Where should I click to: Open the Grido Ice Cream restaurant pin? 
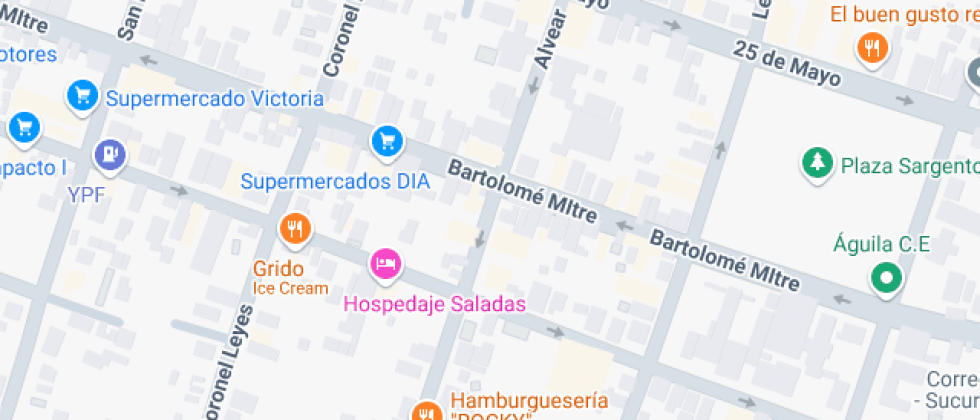pyautogui.click(x=294, y=231)
